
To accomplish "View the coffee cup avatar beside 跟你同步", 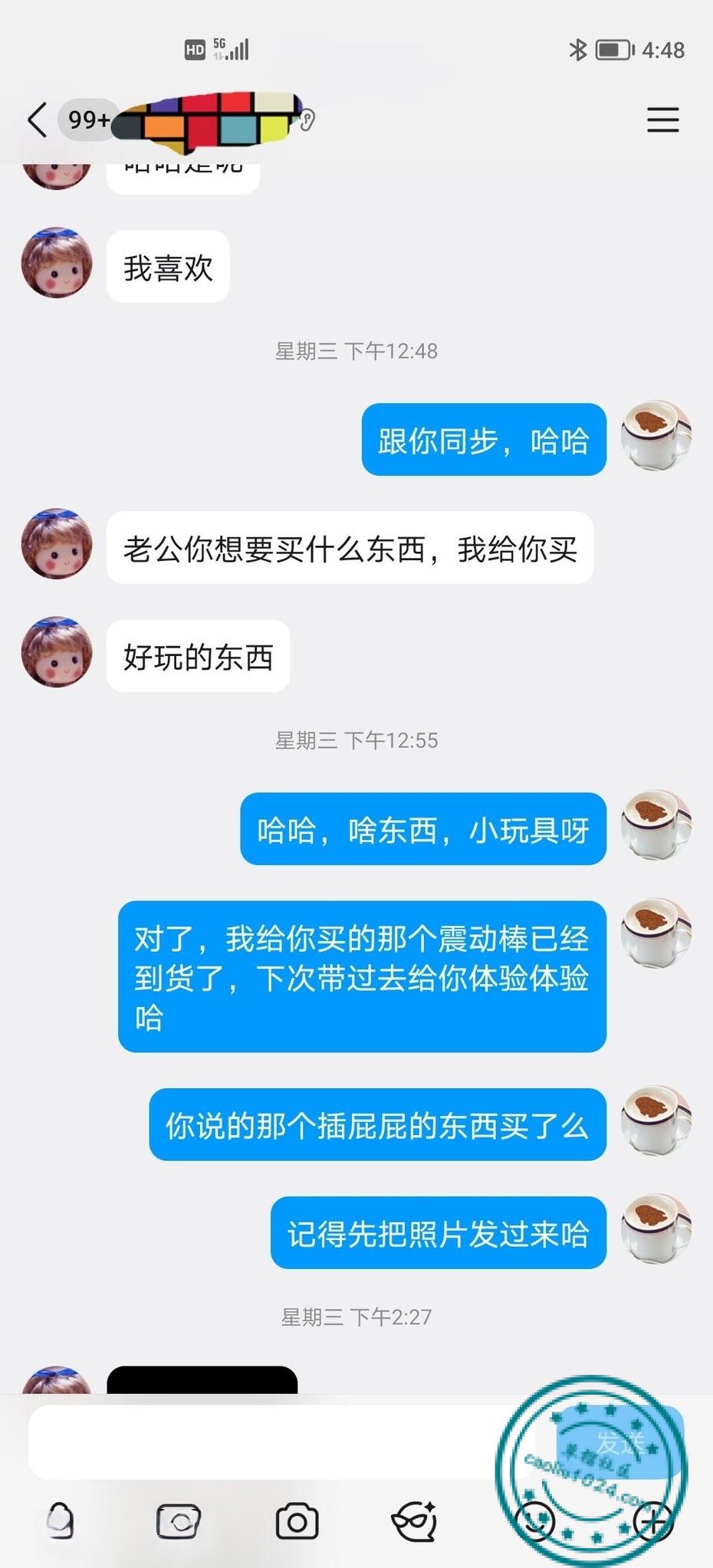I will pyautogui.click(x=655, y=436).
